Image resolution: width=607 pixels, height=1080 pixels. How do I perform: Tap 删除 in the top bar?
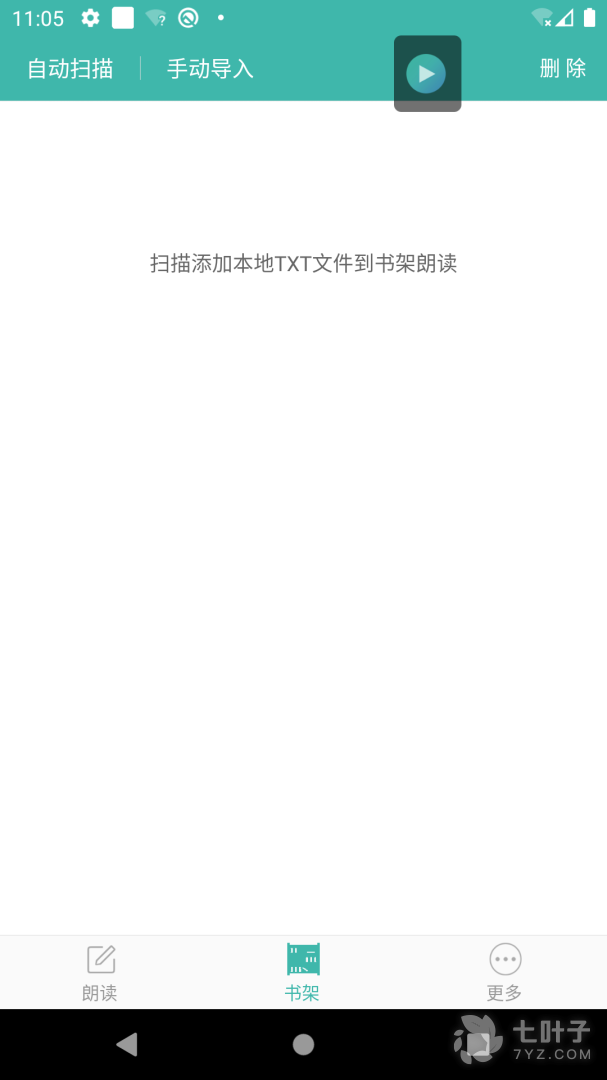562,69
